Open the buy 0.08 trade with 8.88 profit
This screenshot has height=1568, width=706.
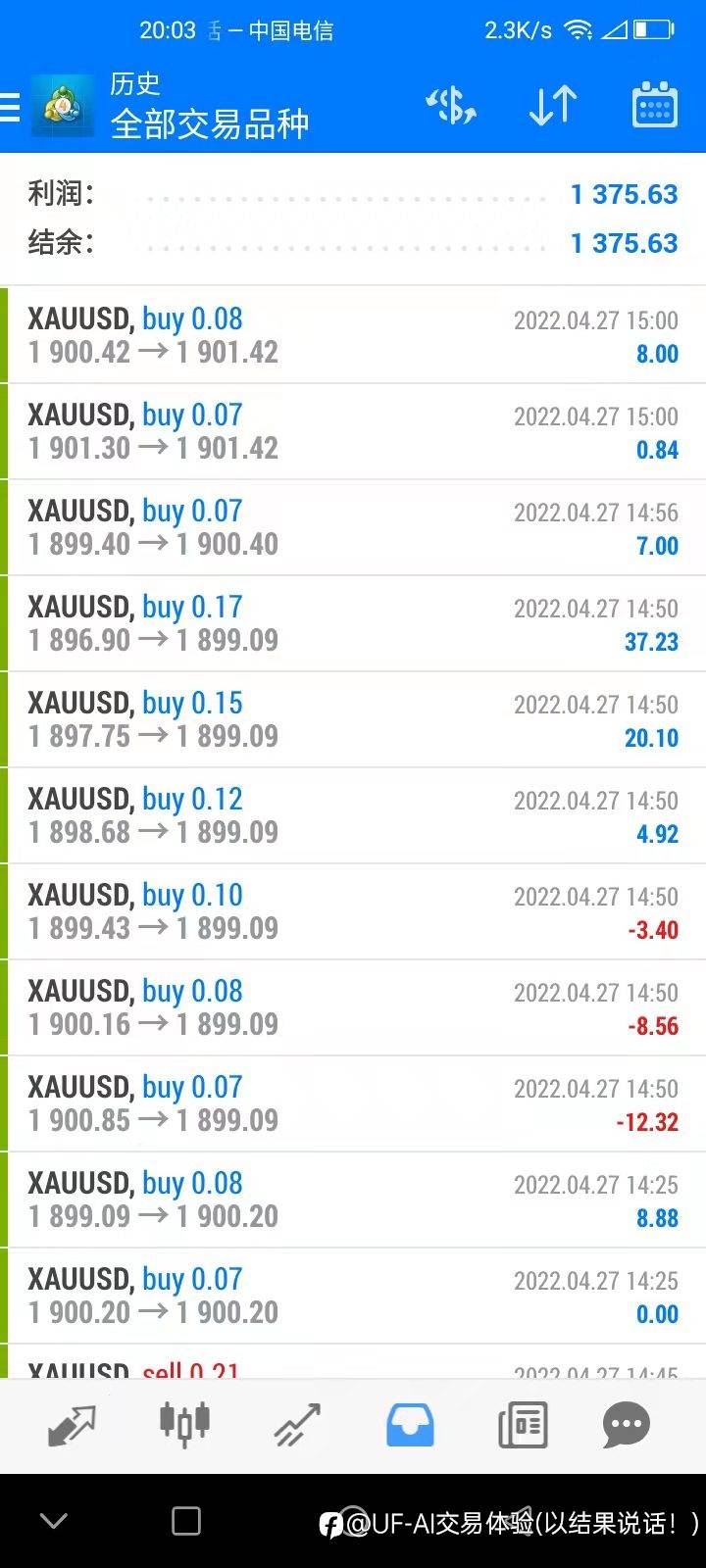tap(353, 1200)
